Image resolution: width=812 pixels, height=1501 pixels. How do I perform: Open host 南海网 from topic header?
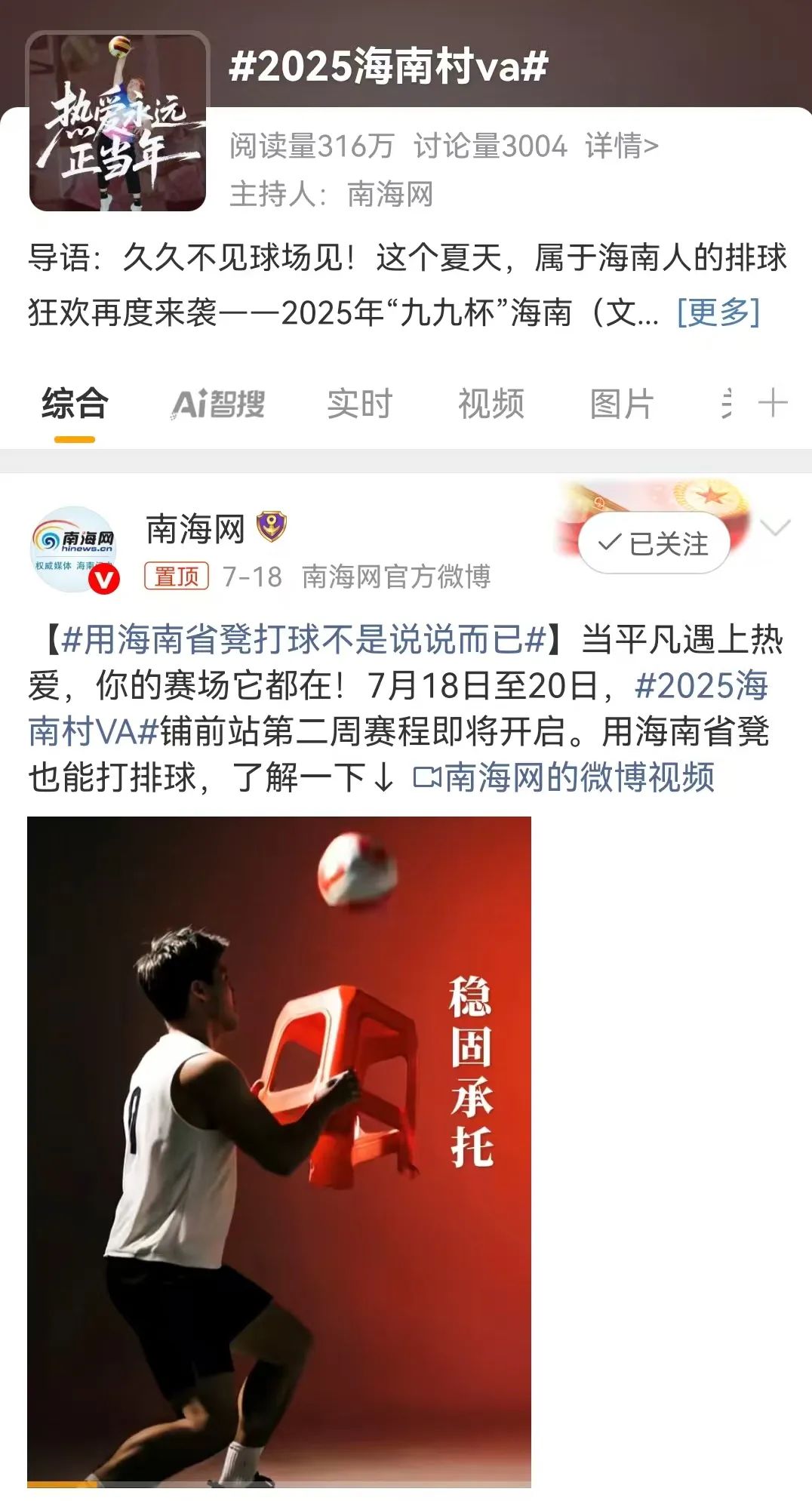pos(389,195)
